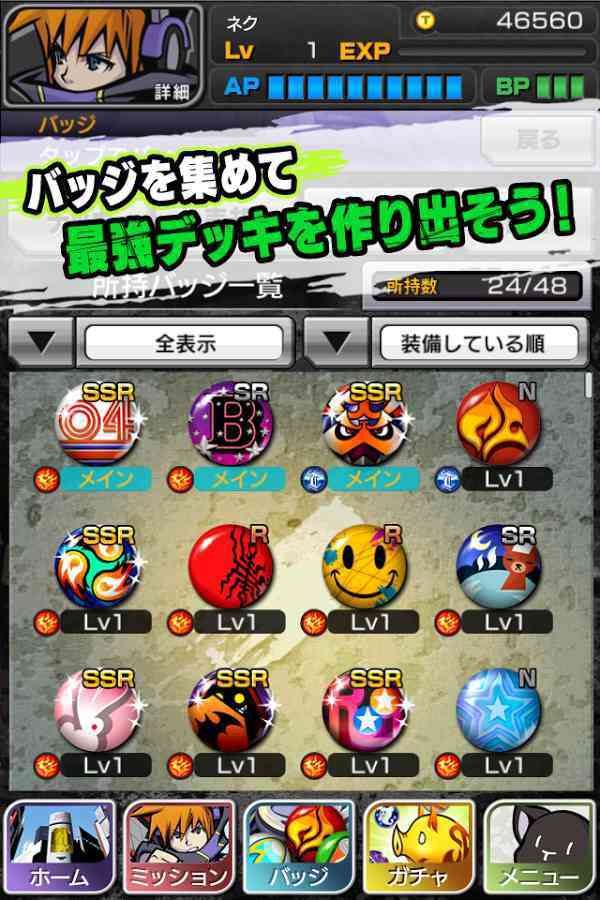Switch to the ミッション tab
600x900 pixels.
pyautogui.click(x=178, y=848)
